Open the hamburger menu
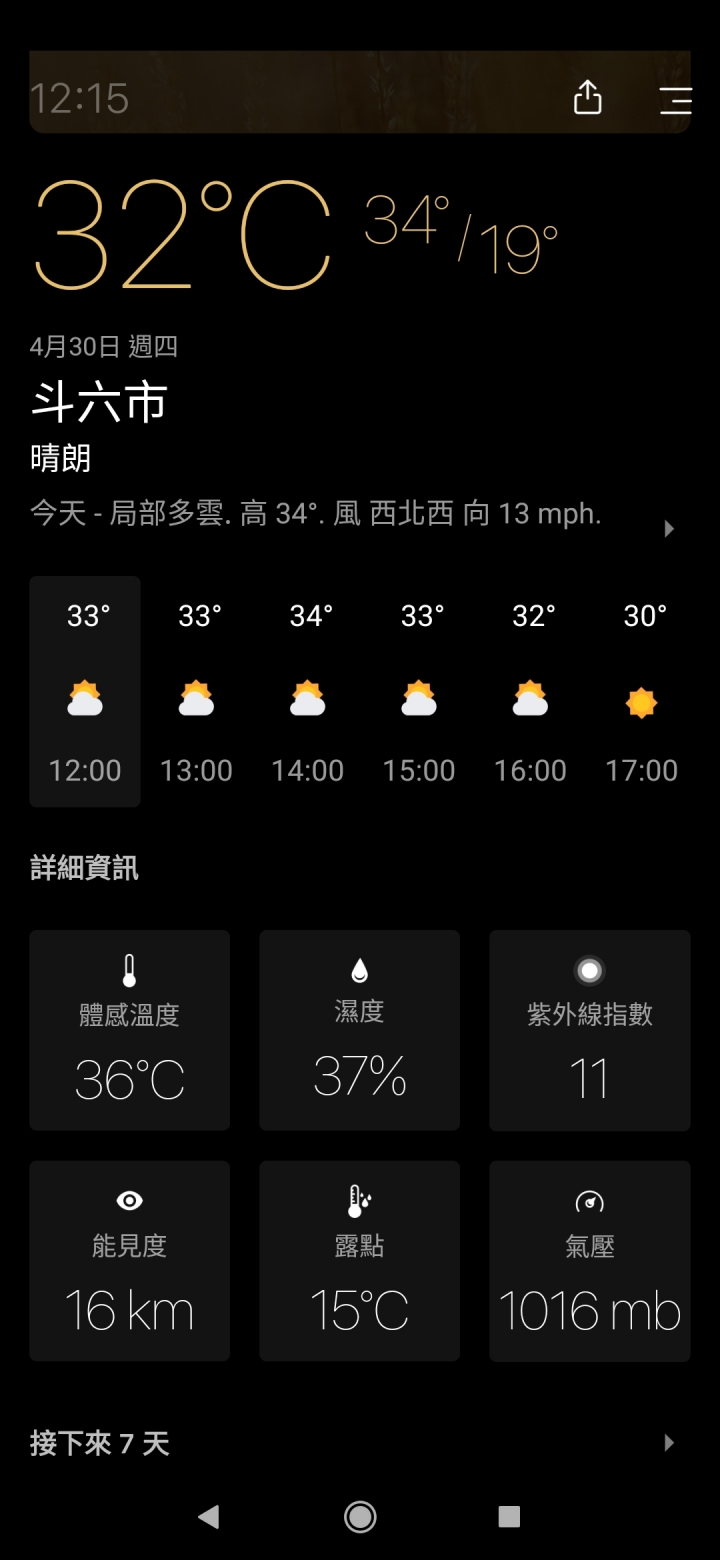Screen dimensions: 720x1560 (x=675, y=100)
